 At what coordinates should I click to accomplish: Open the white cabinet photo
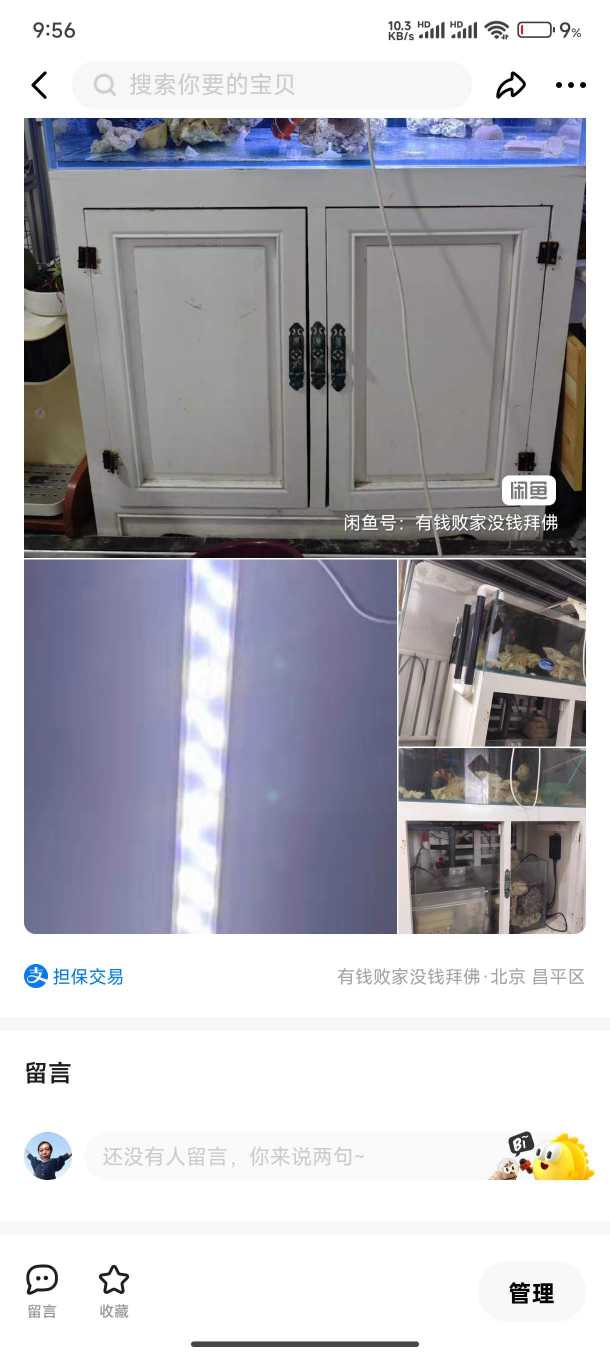305,336
